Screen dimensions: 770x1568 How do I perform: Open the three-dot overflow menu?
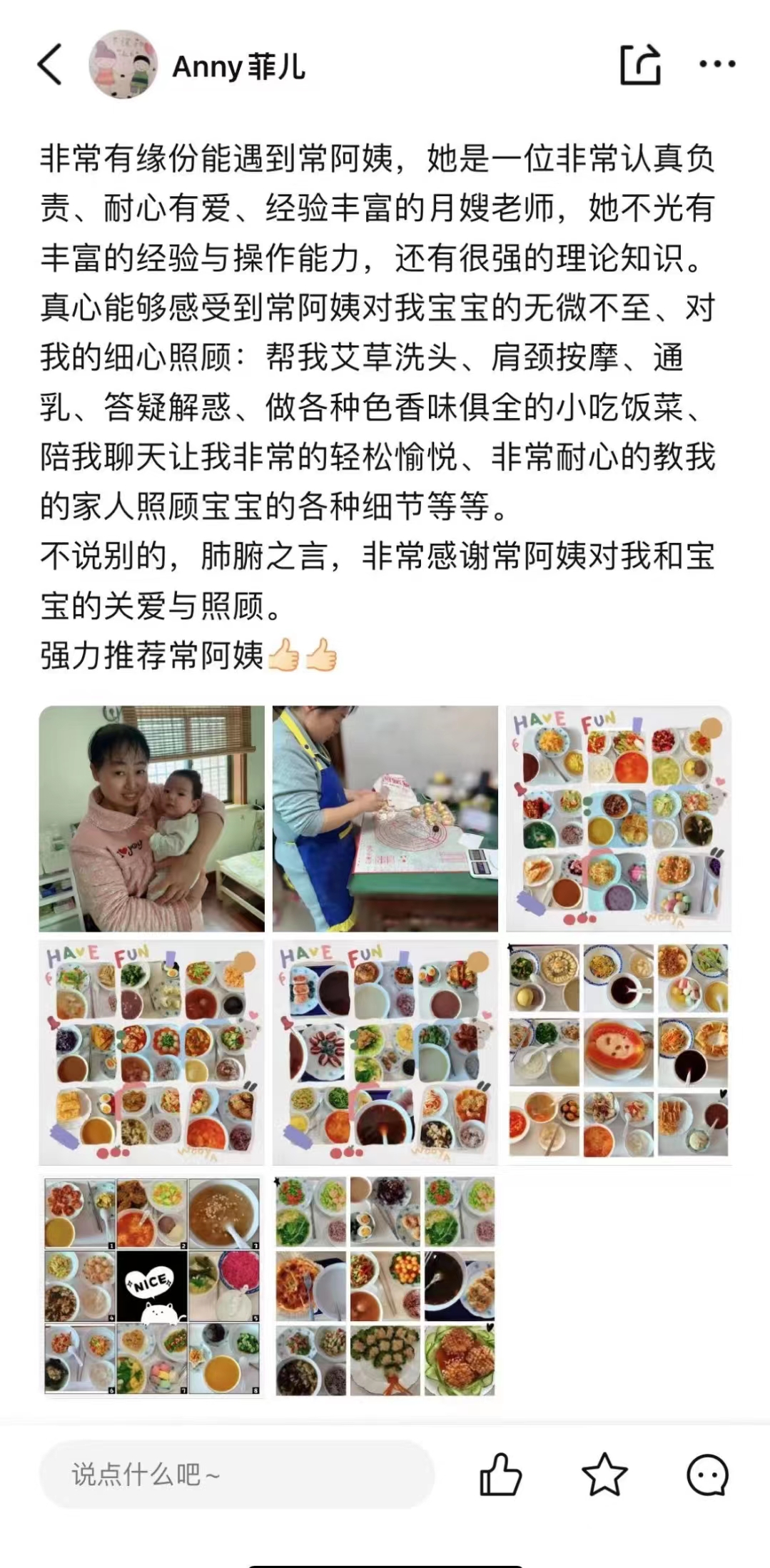[x=716, y=65]
